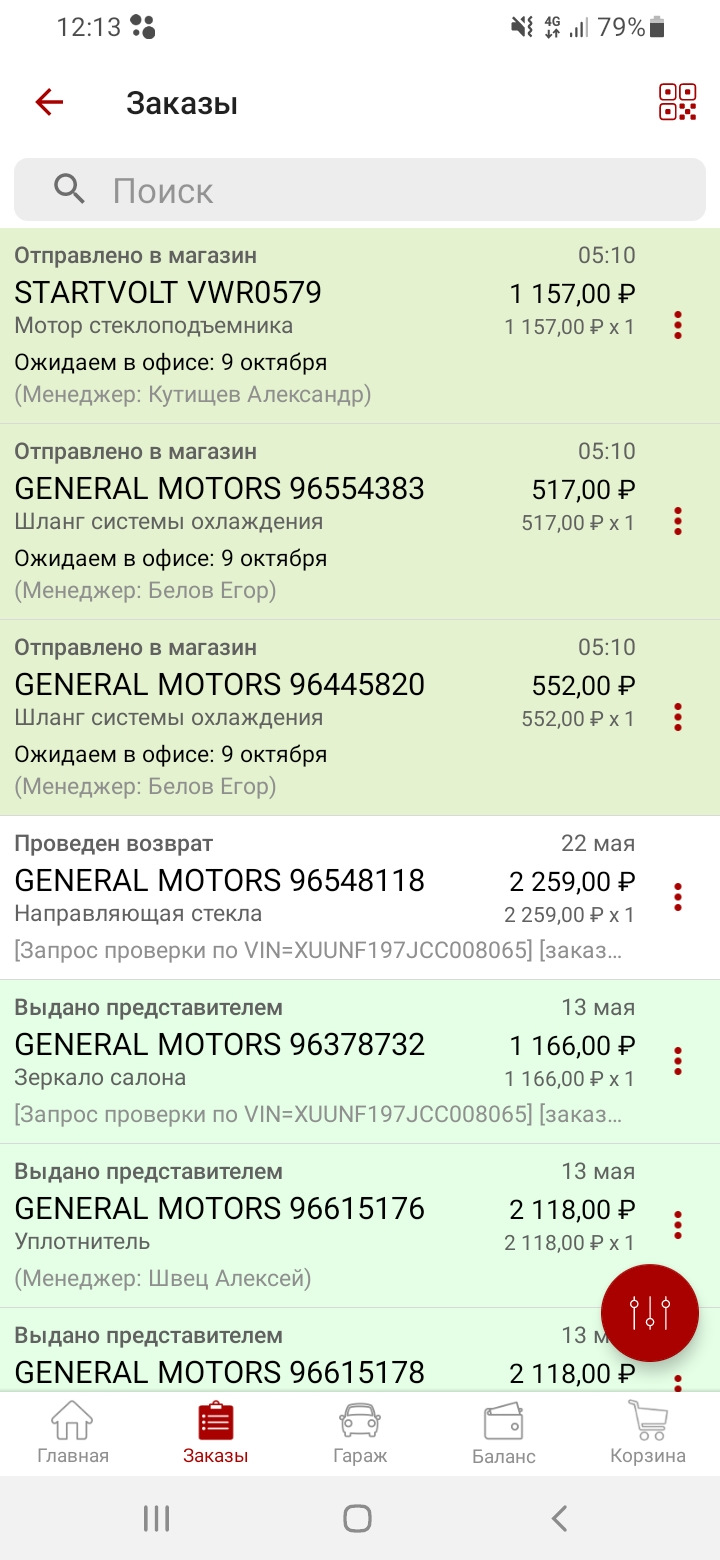Open the QR code scanner icon
Viewport: 720px width, 1560px height.
pos(678,103)
